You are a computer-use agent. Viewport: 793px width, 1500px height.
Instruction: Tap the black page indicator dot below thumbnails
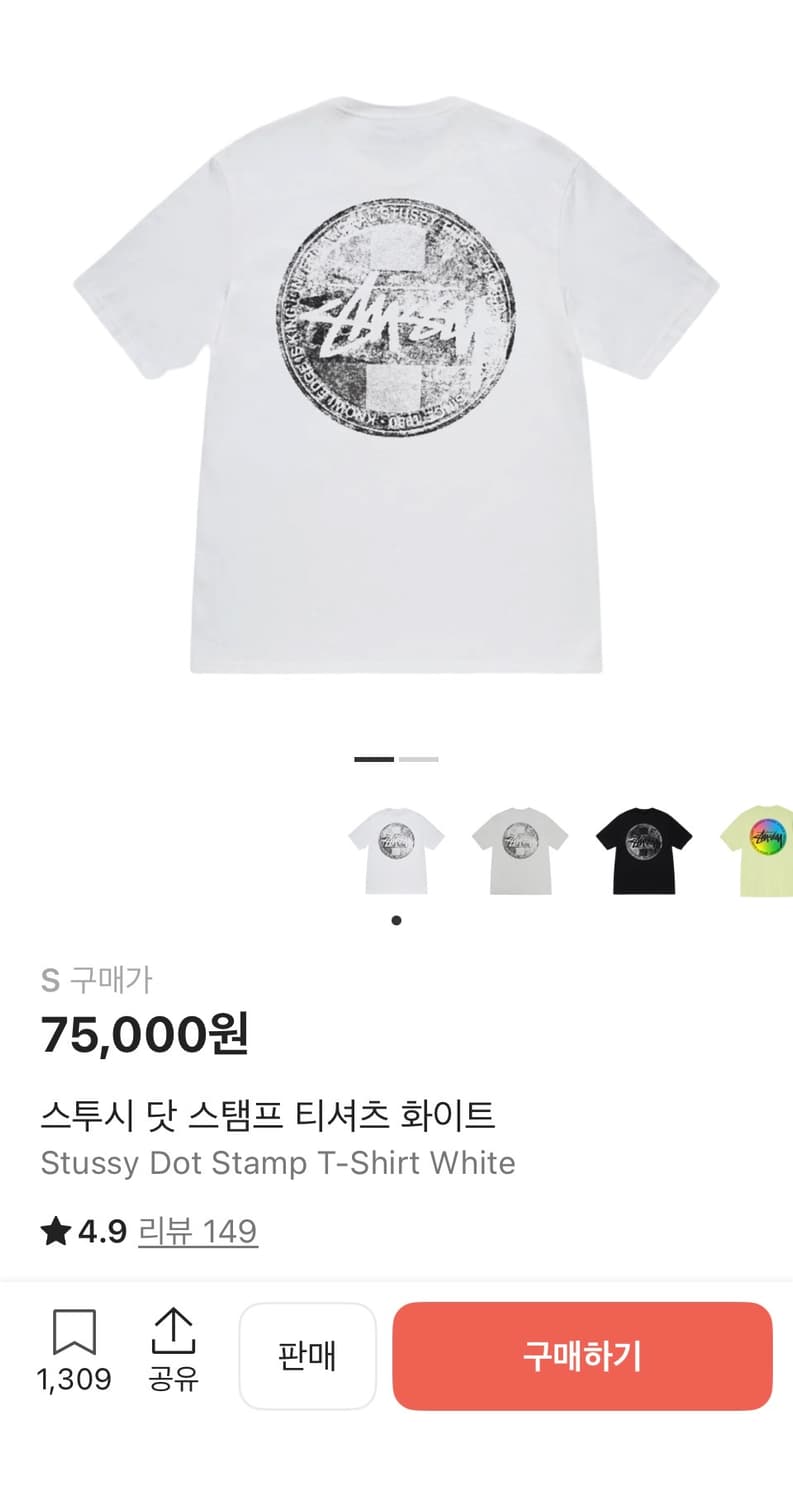pos(396,920)
